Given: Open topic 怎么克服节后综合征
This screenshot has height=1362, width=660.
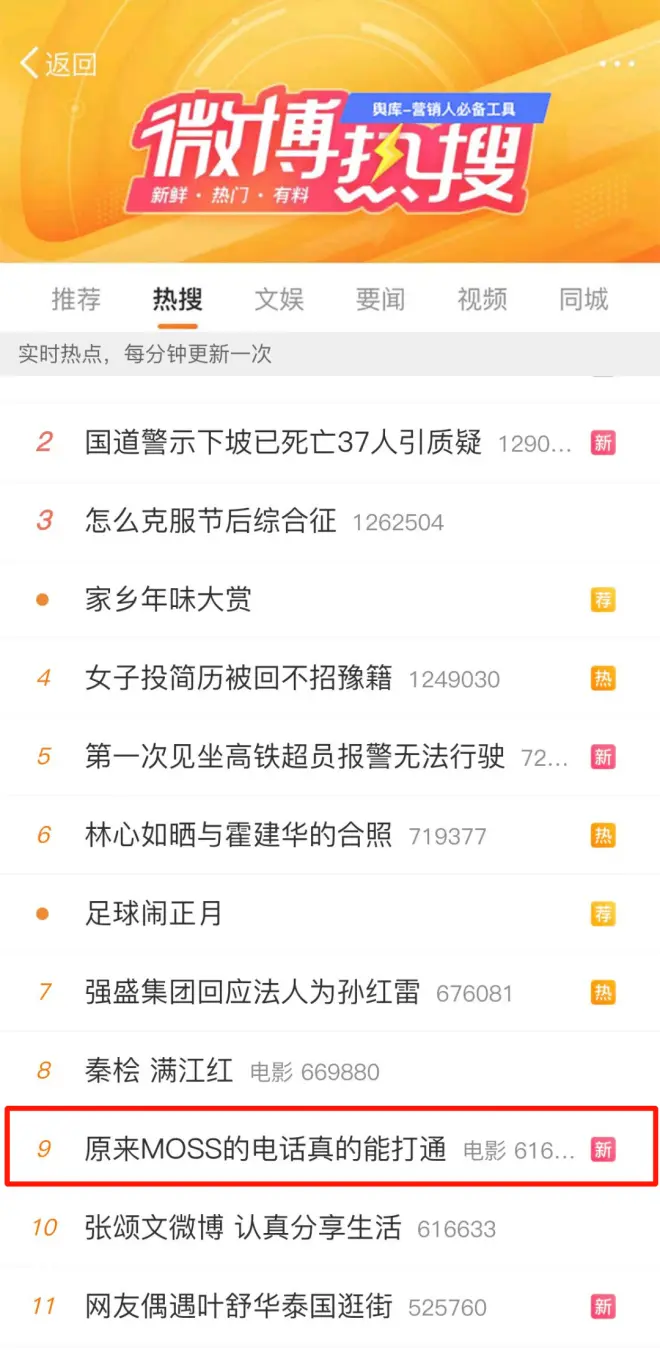Looking at the screenshot, I should click(x=211, y=521).
